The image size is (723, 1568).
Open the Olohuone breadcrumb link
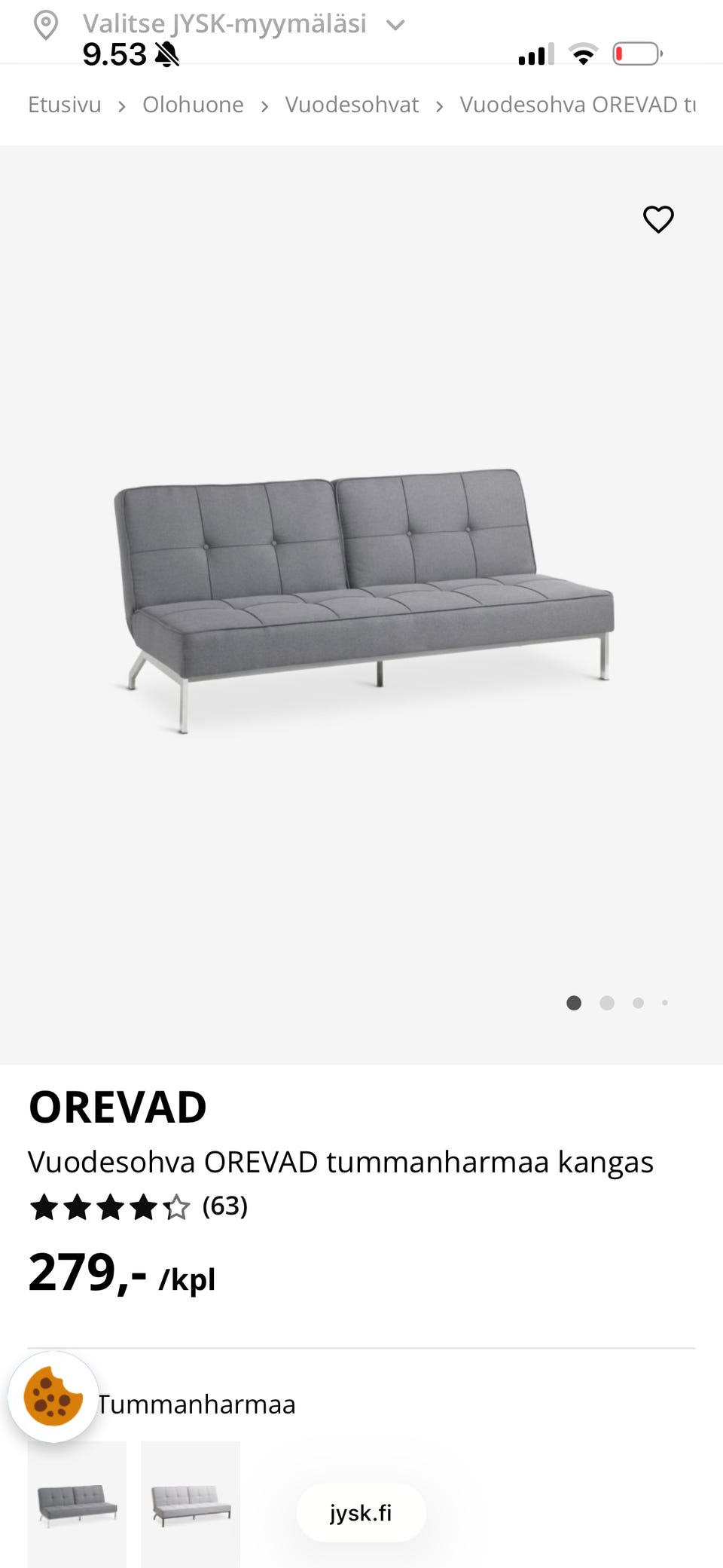(193, 105)
